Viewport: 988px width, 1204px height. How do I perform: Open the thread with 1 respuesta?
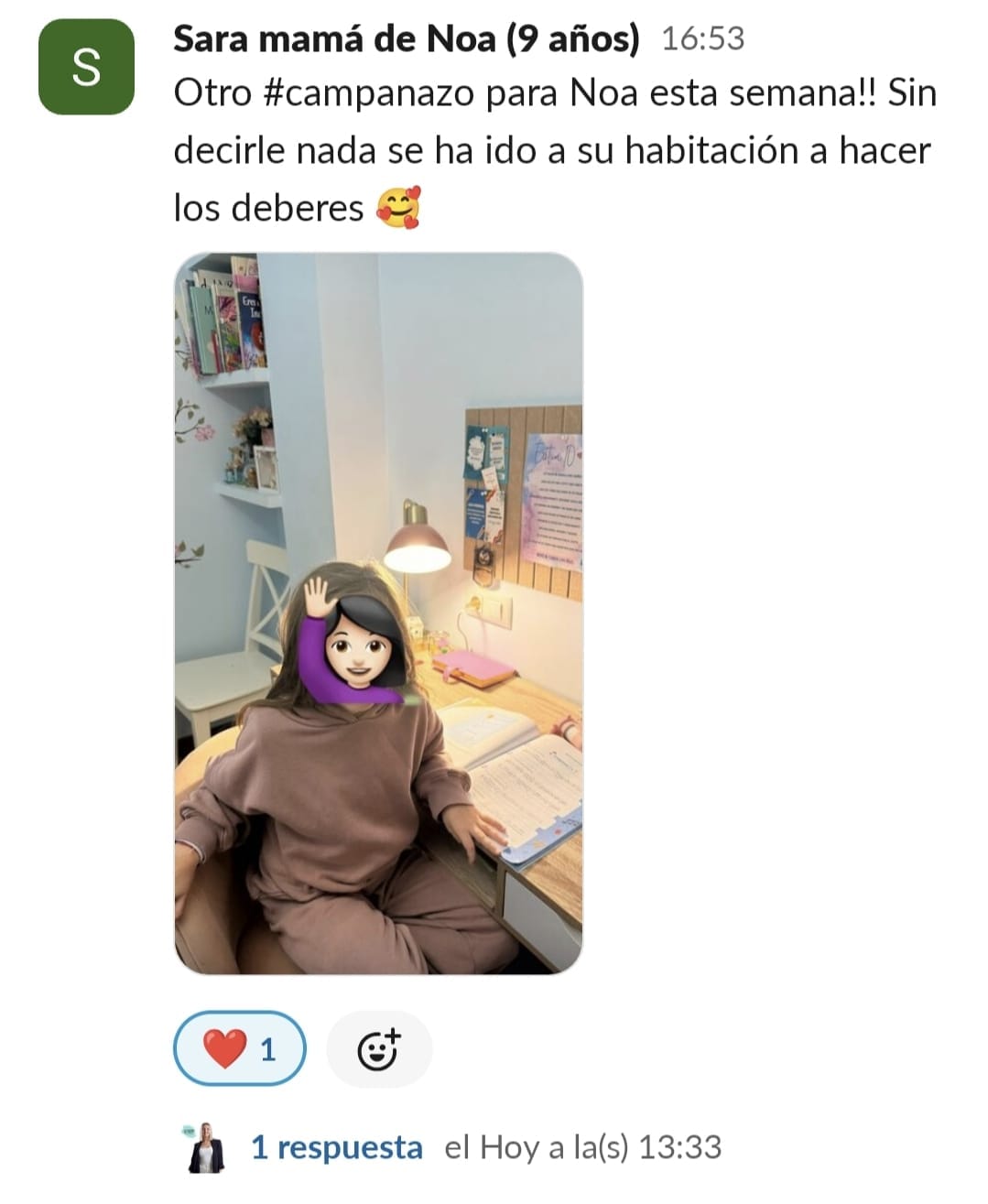click(336, 1147)
